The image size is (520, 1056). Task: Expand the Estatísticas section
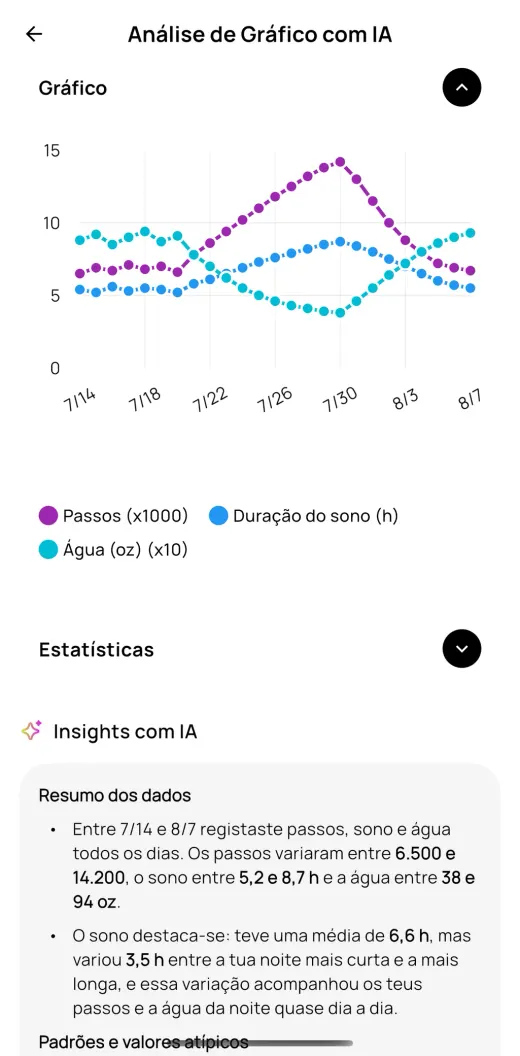point(461,649)
